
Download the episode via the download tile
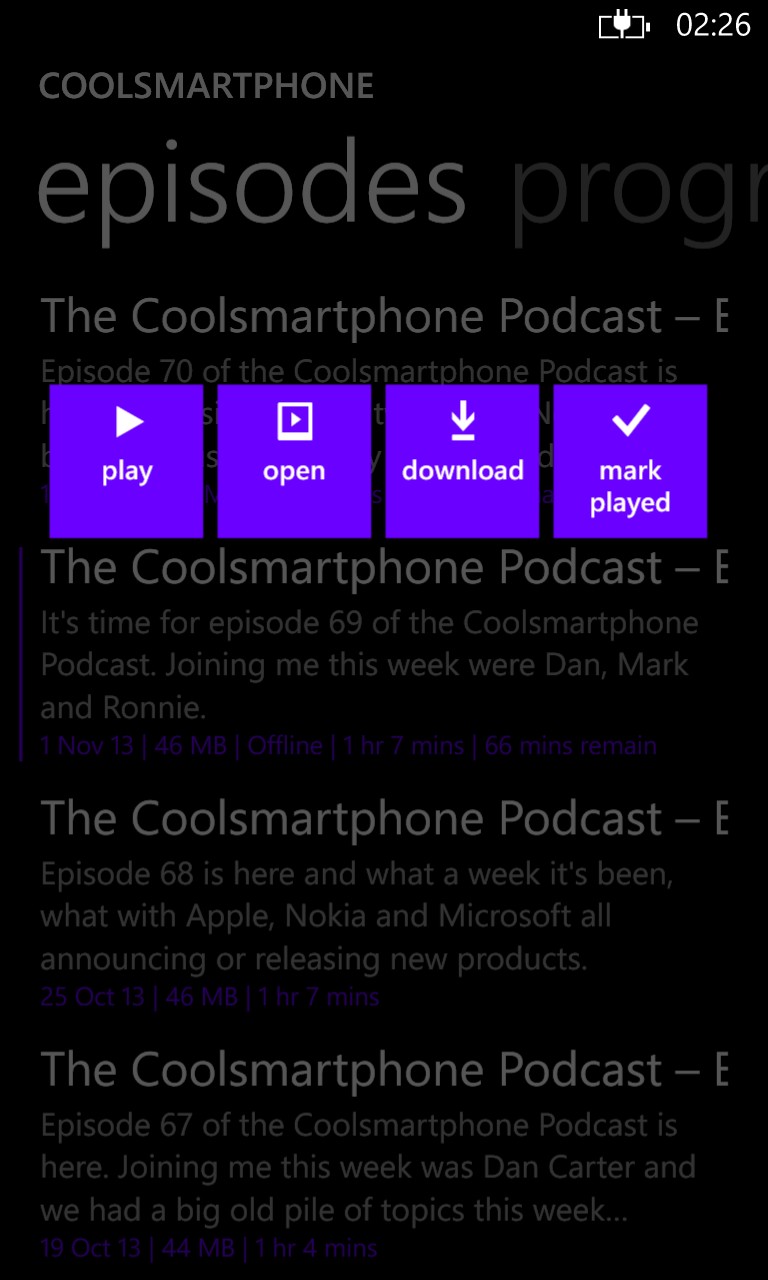coord(462,461)
